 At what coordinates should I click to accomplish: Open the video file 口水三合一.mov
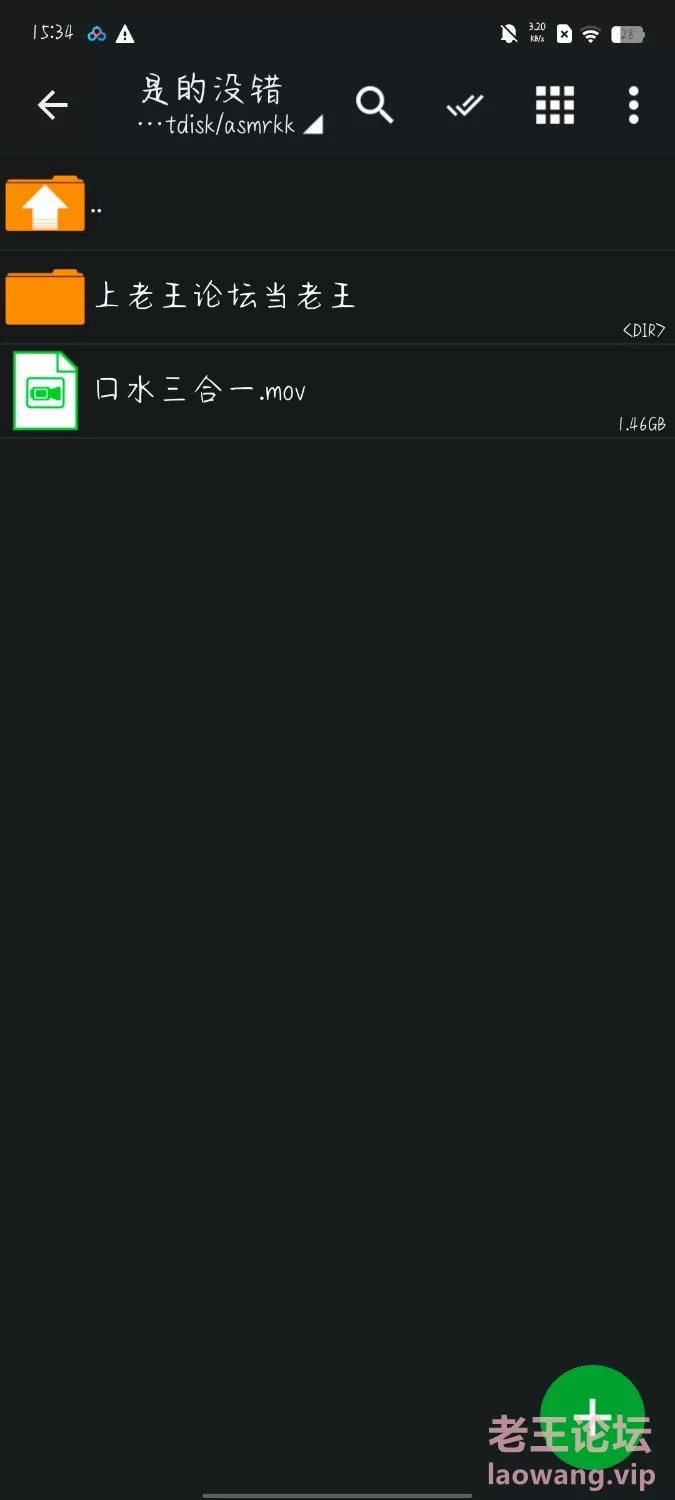click(x=337, y=391)
